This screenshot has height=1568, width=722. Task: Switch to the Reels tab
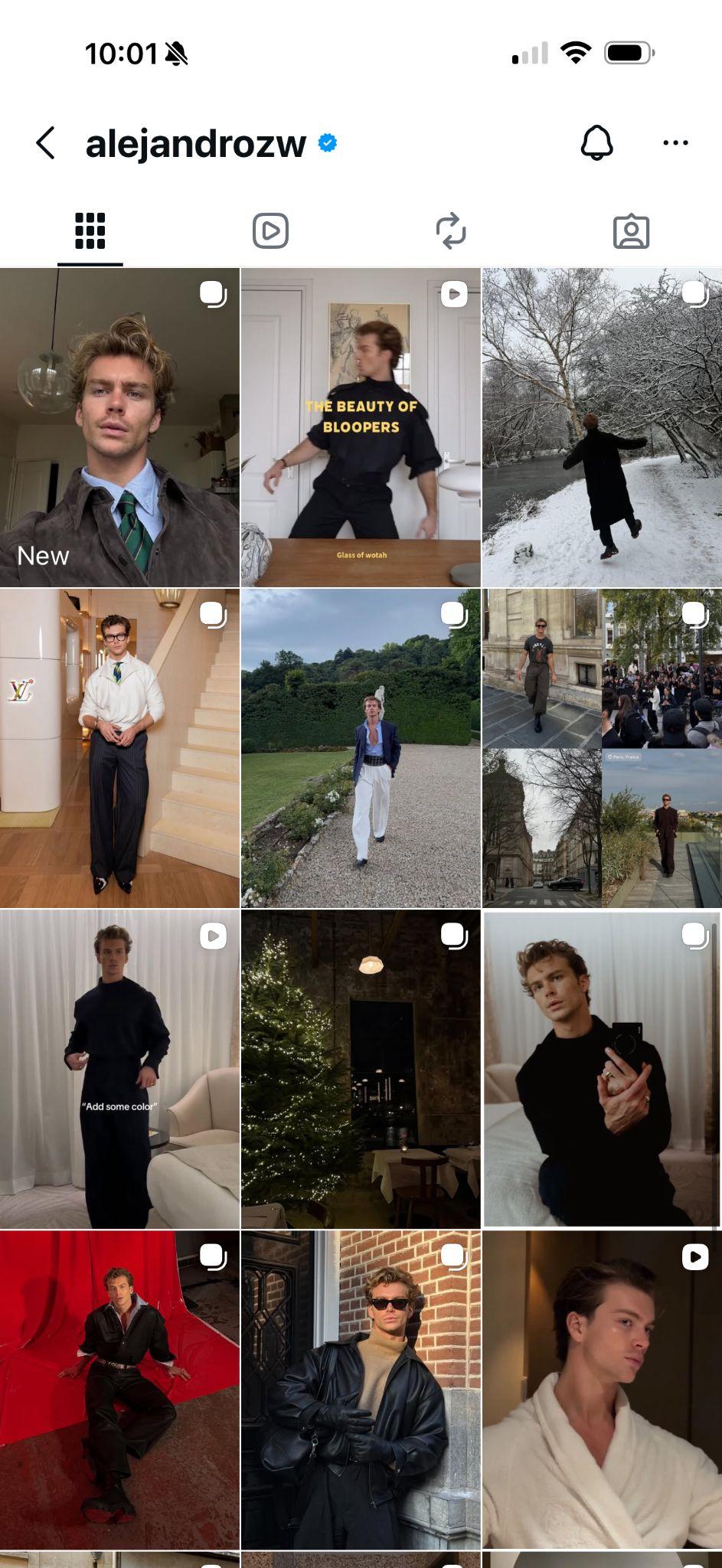tap(270, 230)
